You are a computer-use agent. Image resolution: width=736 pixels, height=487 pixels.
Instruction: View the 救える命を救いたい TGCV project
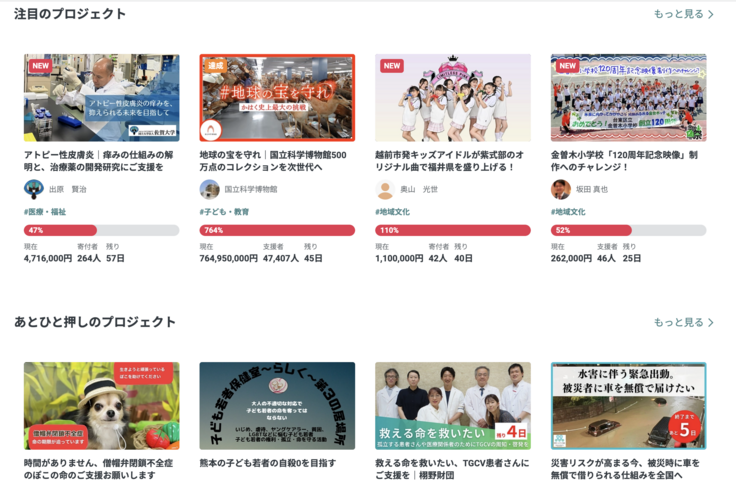pos(452,405)
